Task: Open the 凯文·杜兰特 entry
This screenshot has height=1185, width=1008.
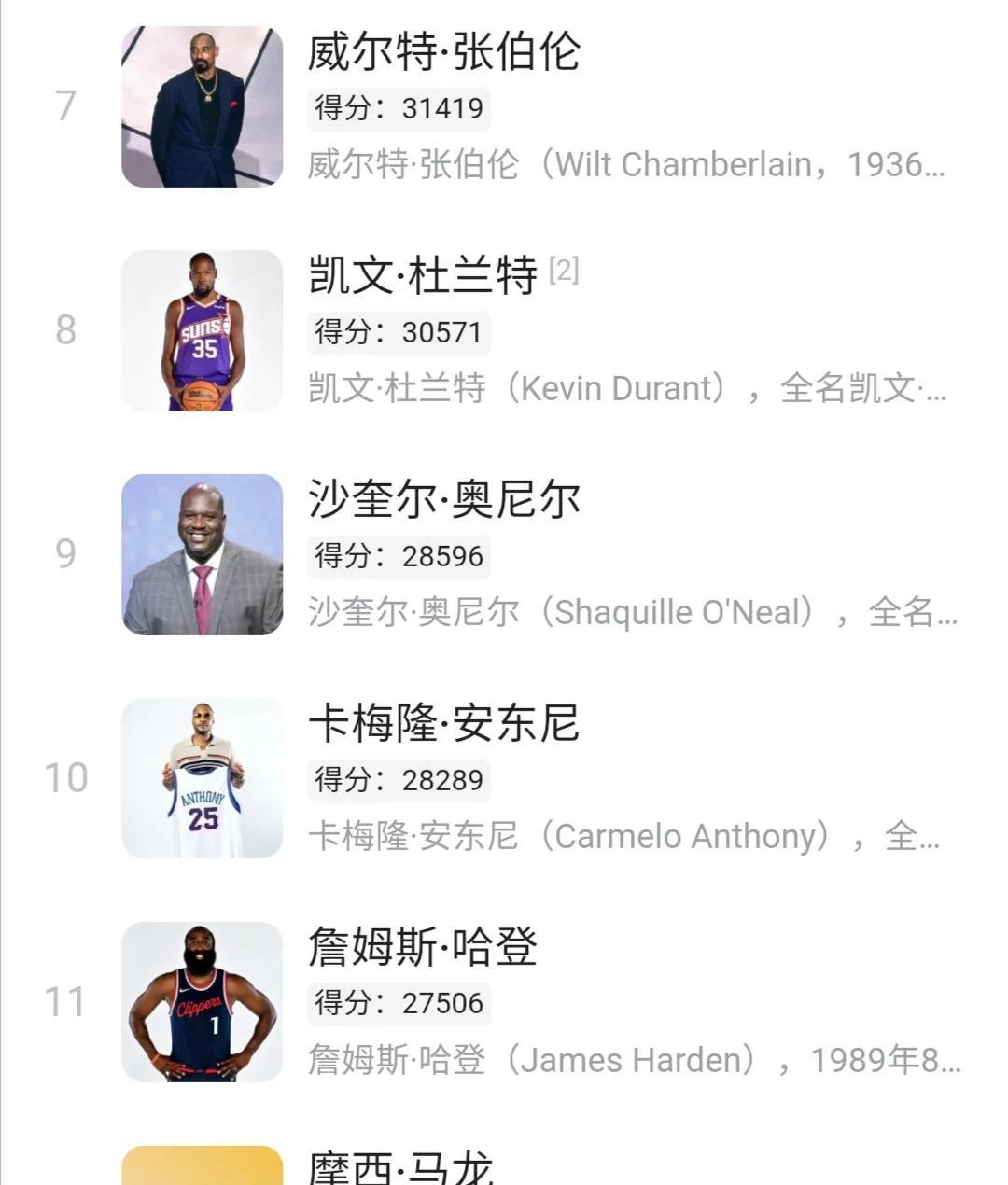Action: (x=423, y=276)
